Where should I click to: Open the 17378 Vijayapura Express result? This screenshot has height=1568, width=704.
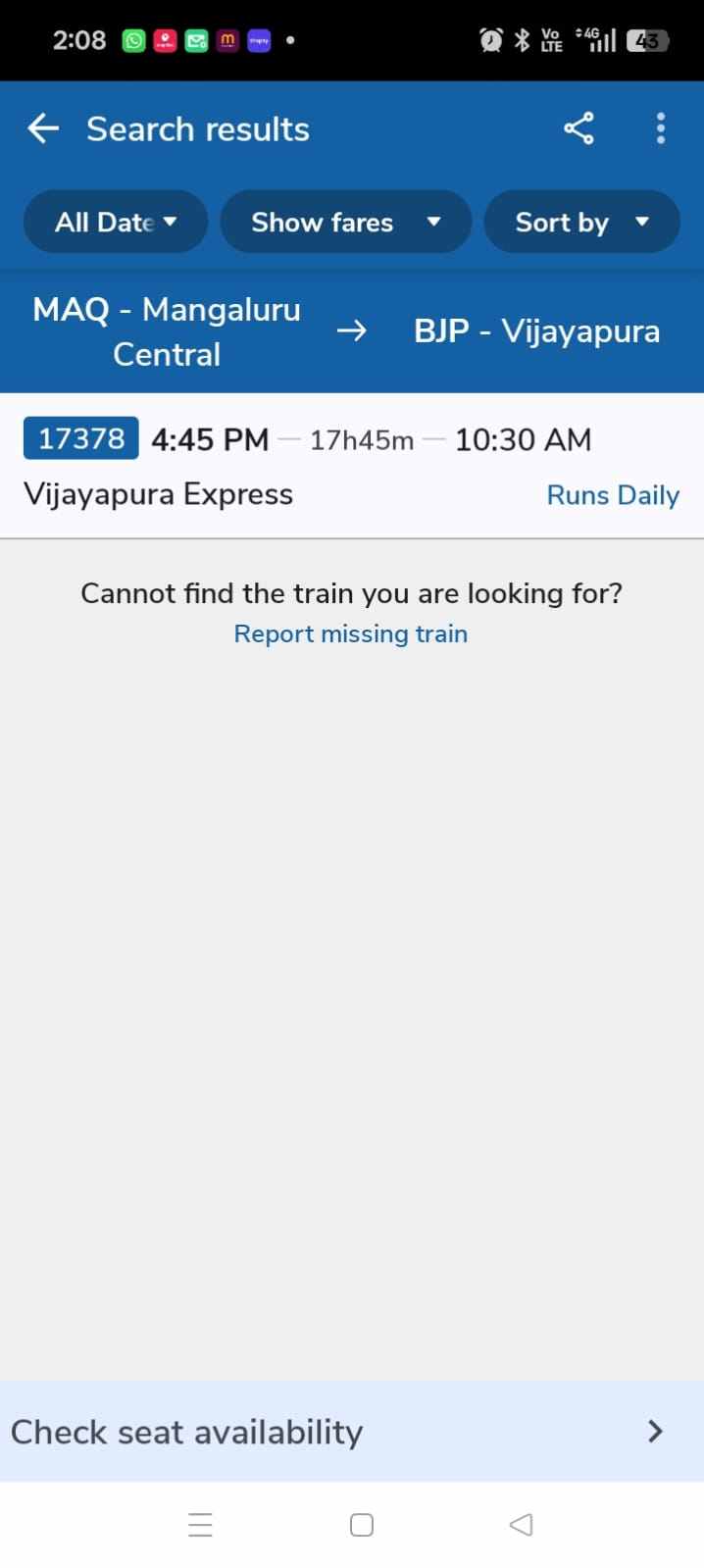[x=352, y=466]
